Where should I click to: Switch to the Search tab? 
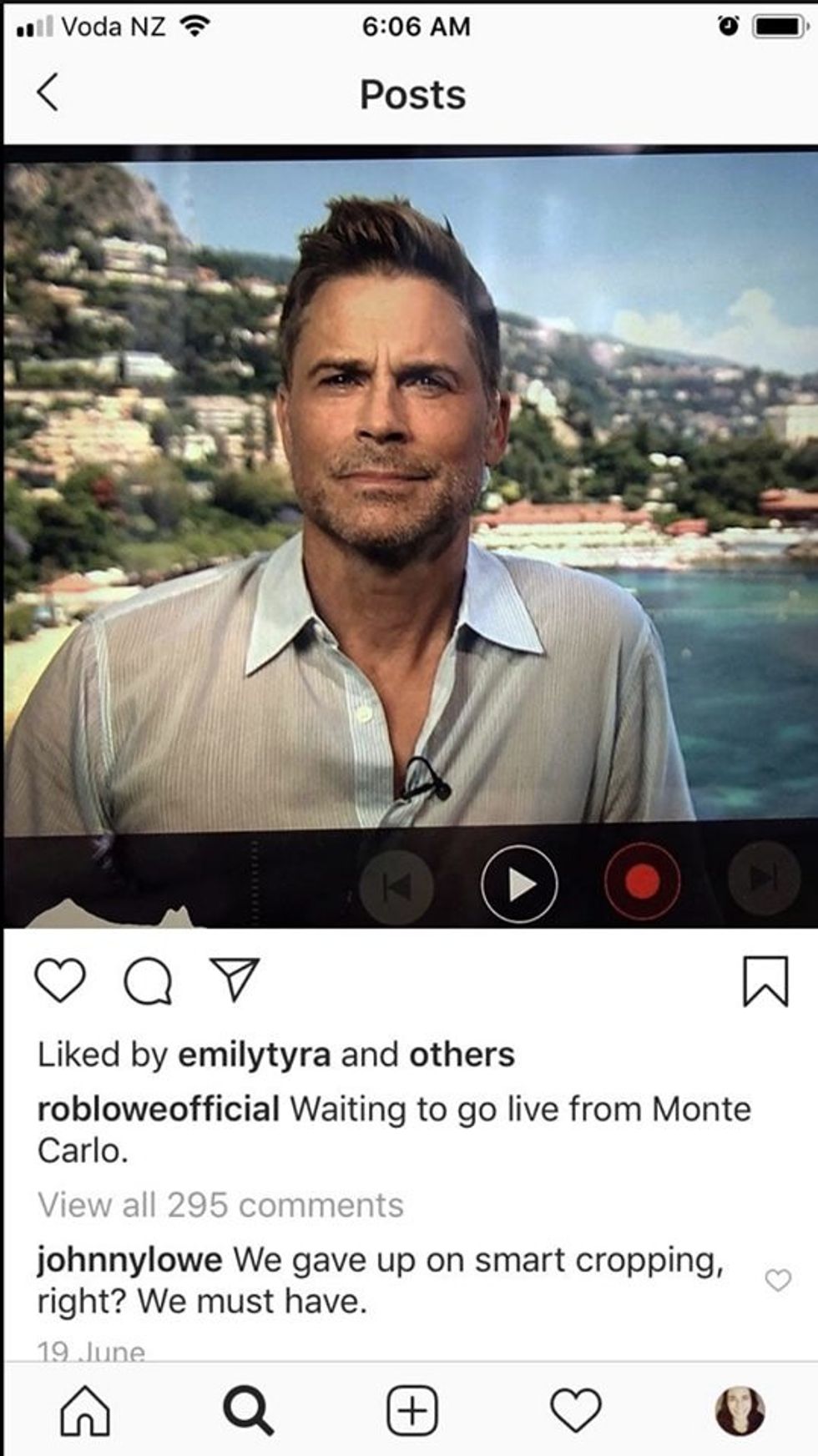click(249, 1411)
